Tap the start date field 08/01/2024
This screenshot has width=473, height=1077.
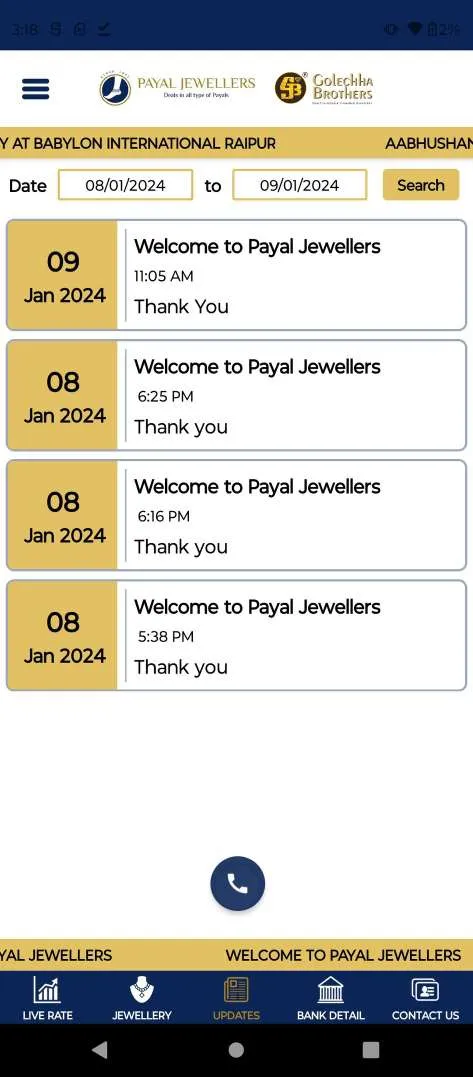click(125, 185)
